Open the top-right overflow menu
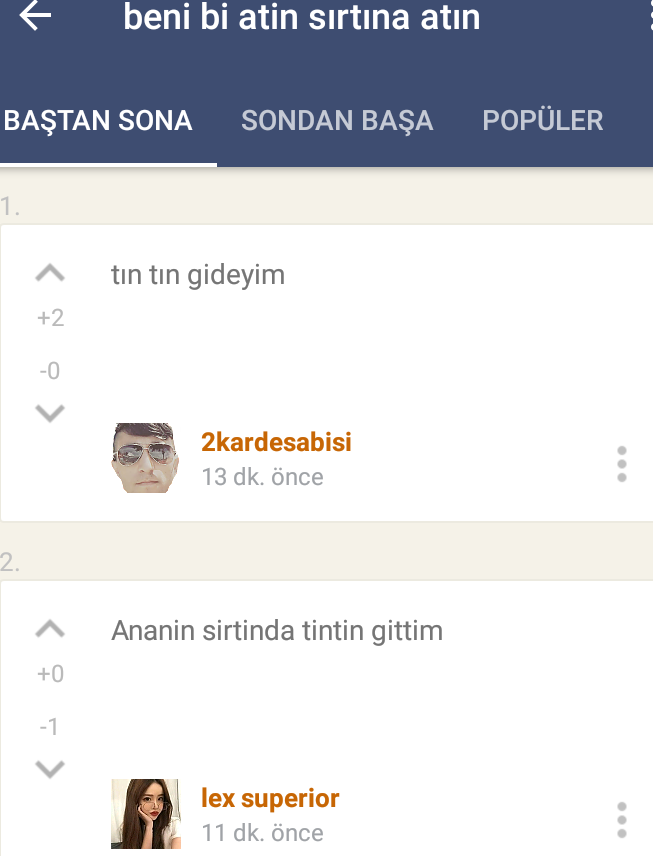This screenshot has width=653, height=856. pos(648,16)
